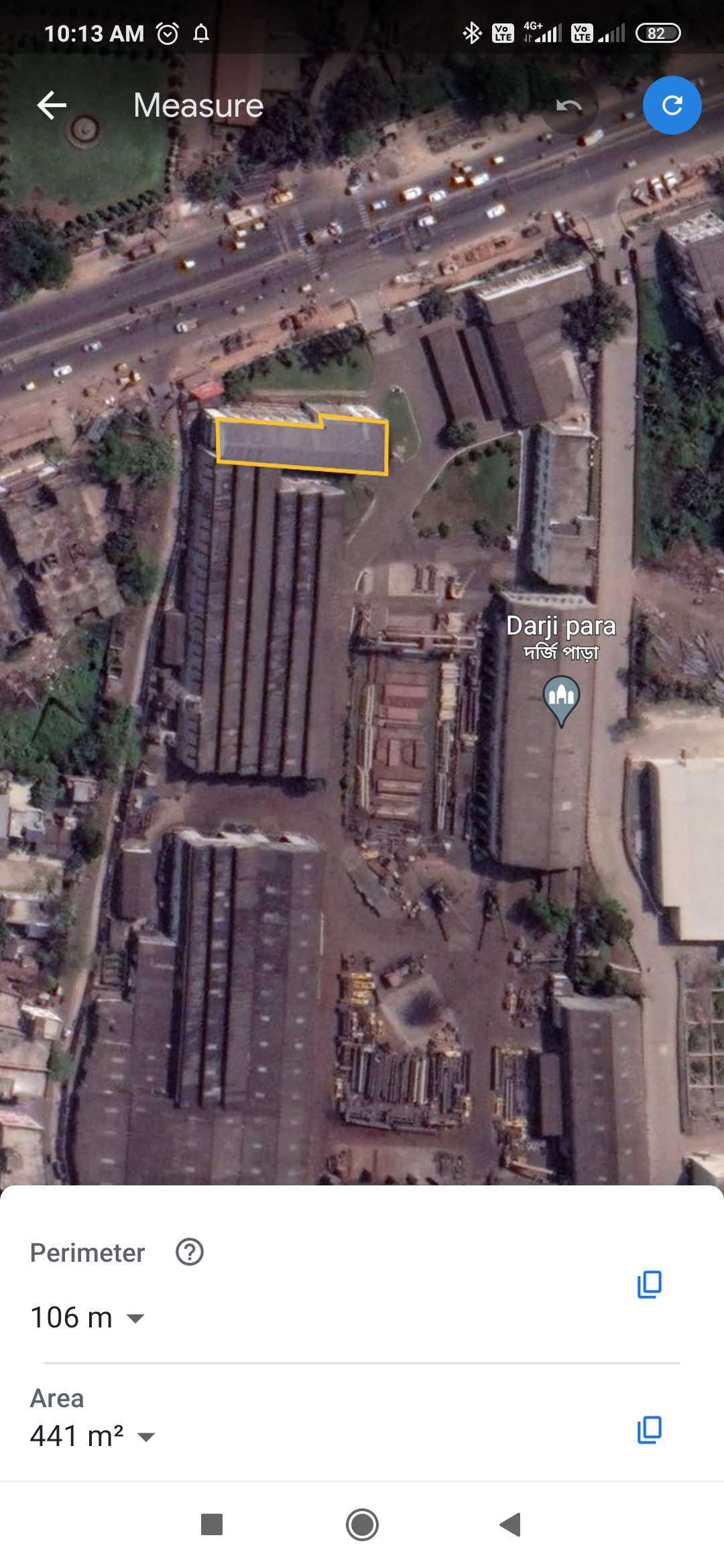The width and height of the screenshot is (724, 1568).
Task: Go back from the Measure screen
Action: 52,105
